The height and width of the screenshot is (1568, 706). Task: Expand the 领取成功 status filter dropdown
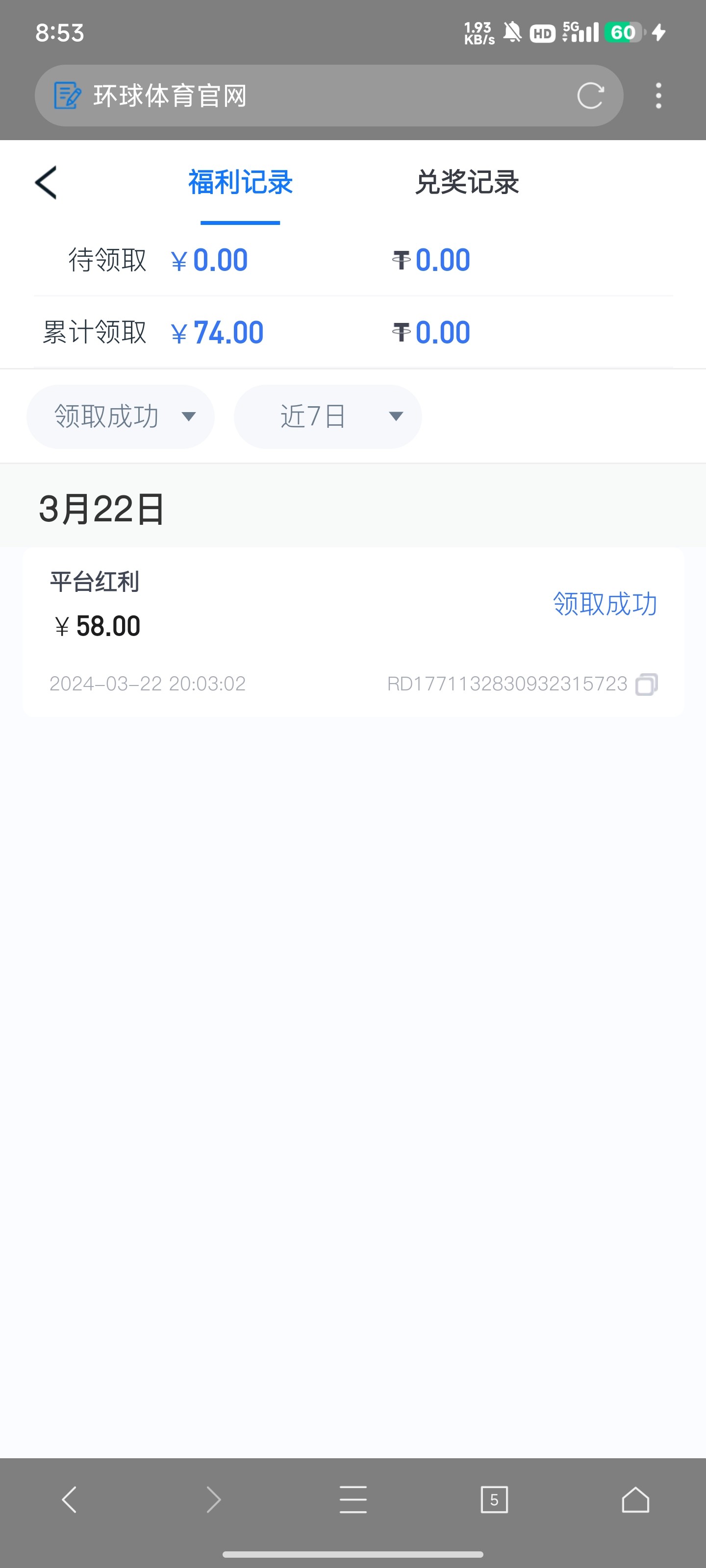121,416
